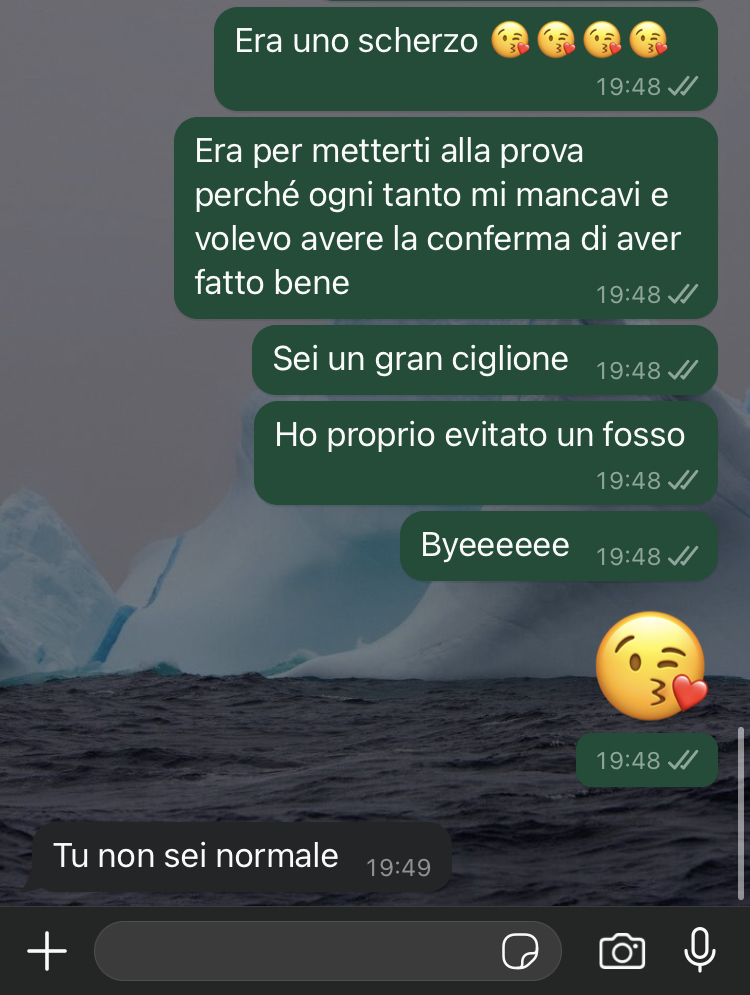Image resolution: width=750 pixels, height=995 pixels.
Task: Tap the microphone to record voice
Action: coord(700,950)
